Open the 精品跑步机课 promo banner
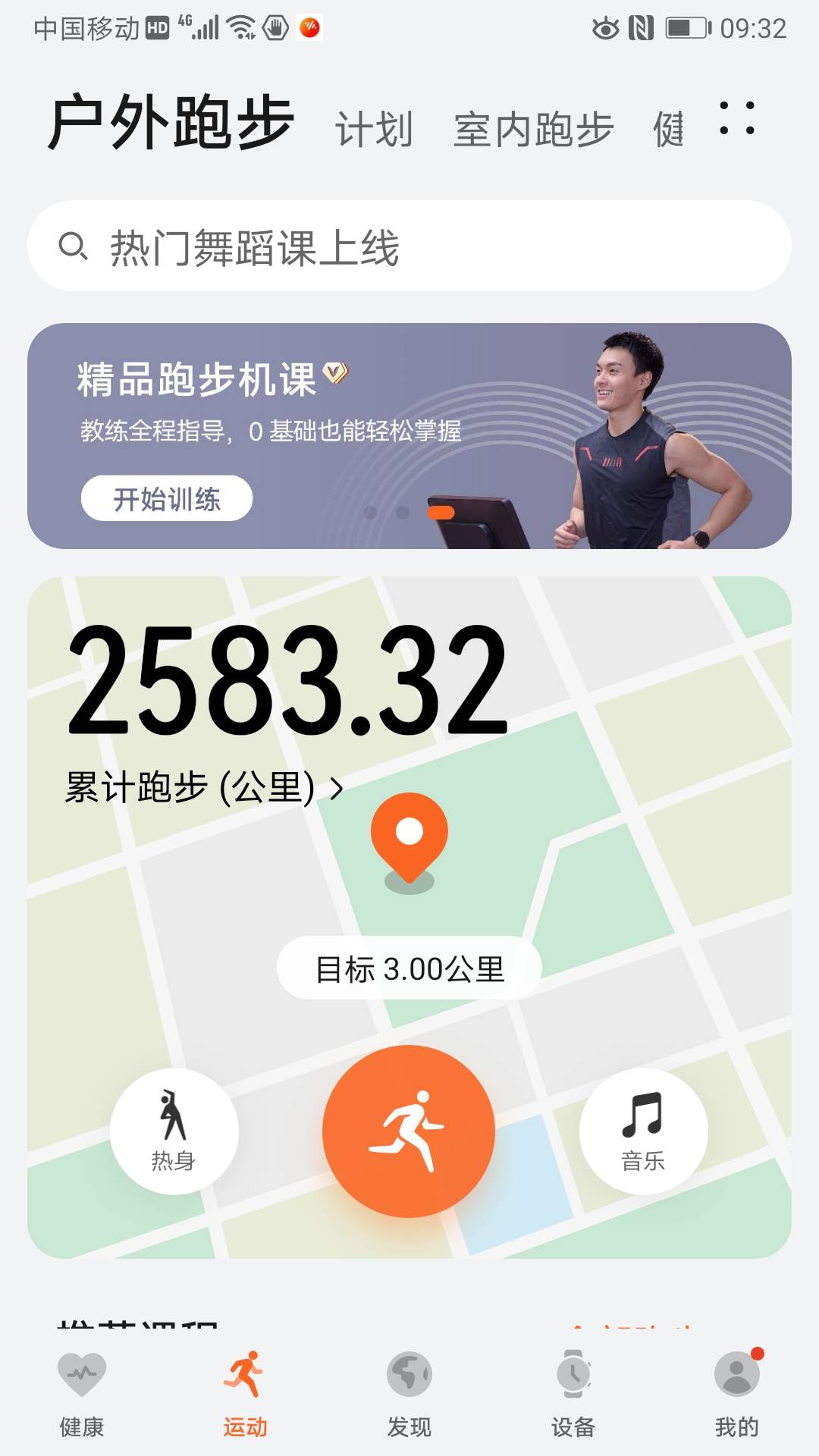 409,435
